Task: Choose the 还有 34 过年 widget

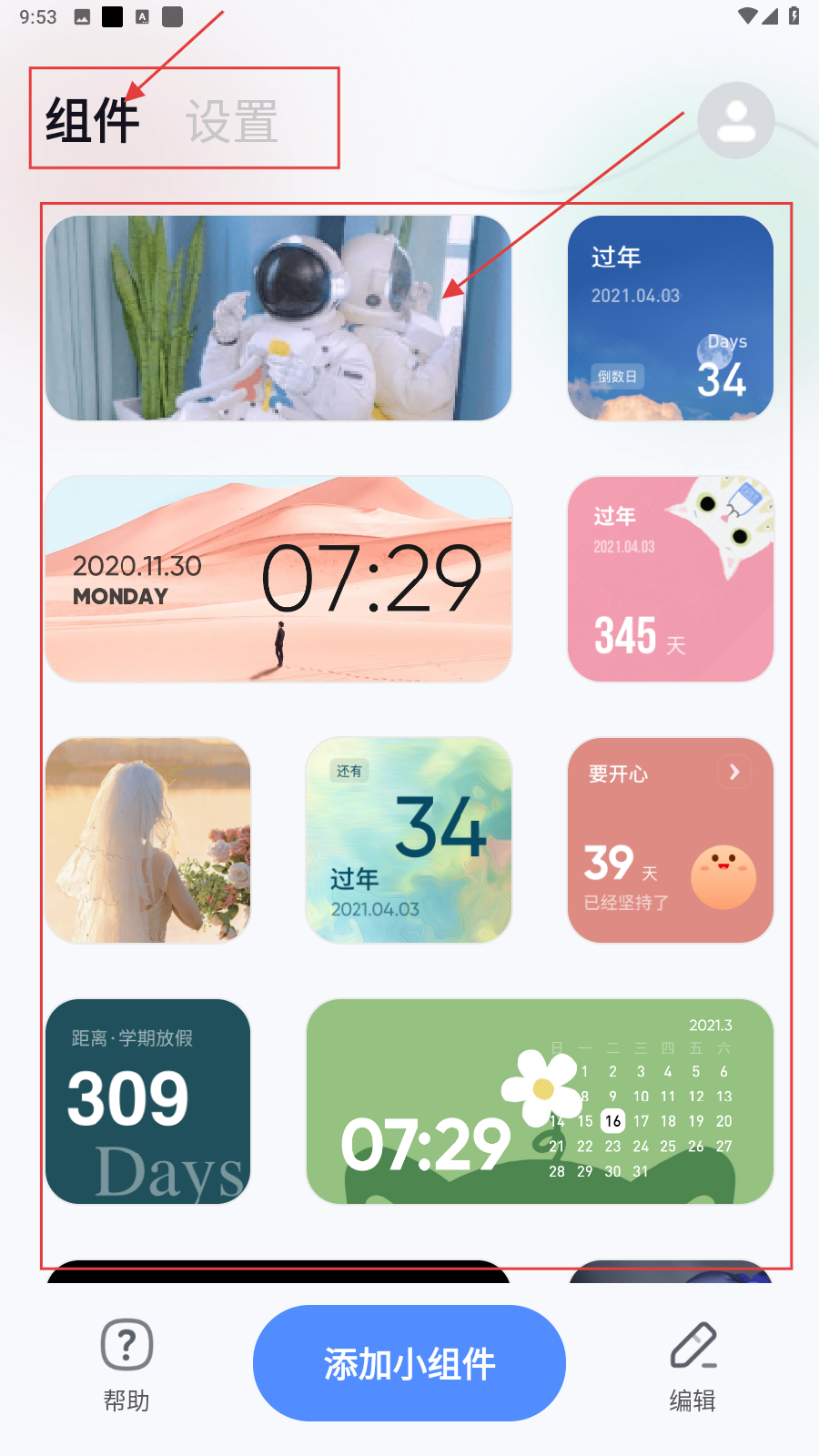Action: point(409,840)
